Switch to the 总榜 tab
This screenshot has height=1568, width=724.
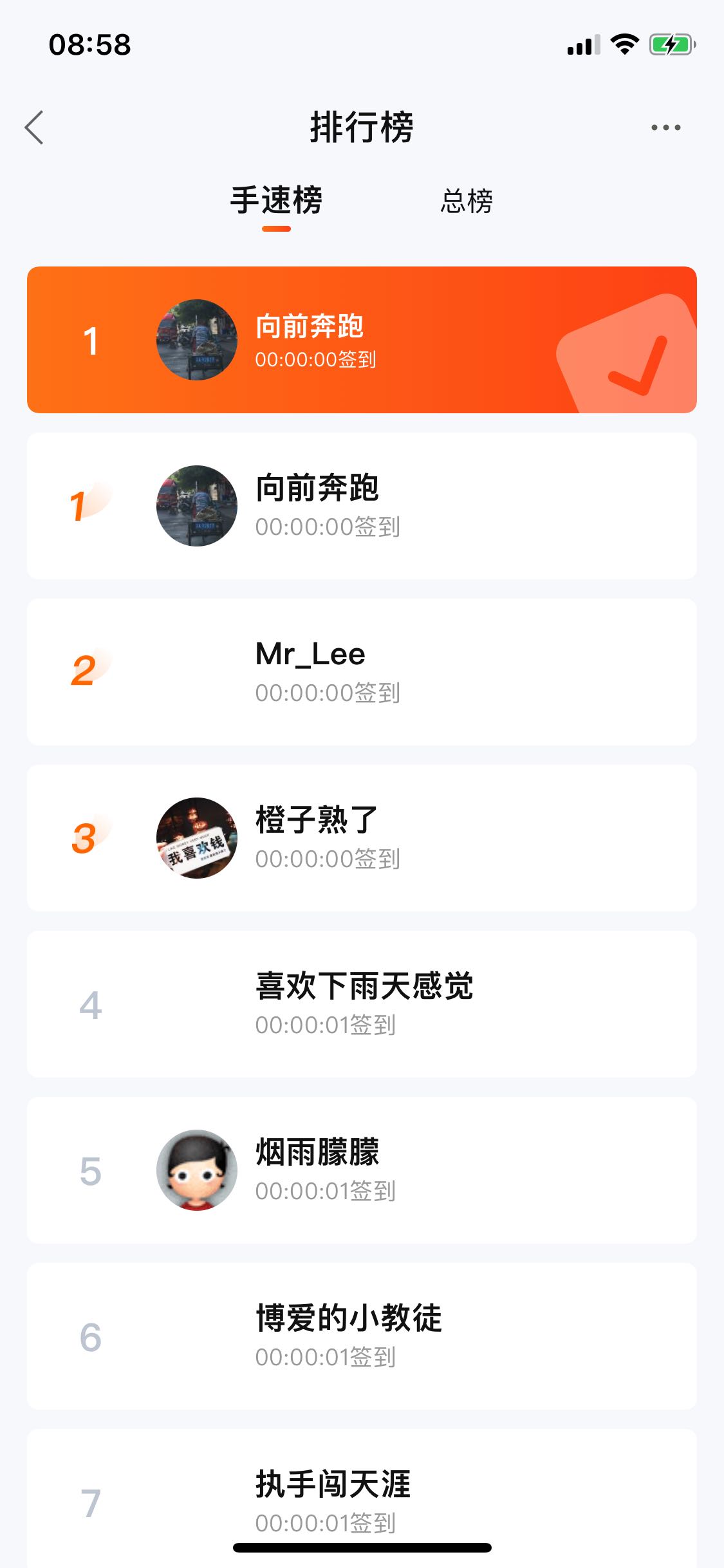point(467,201)
